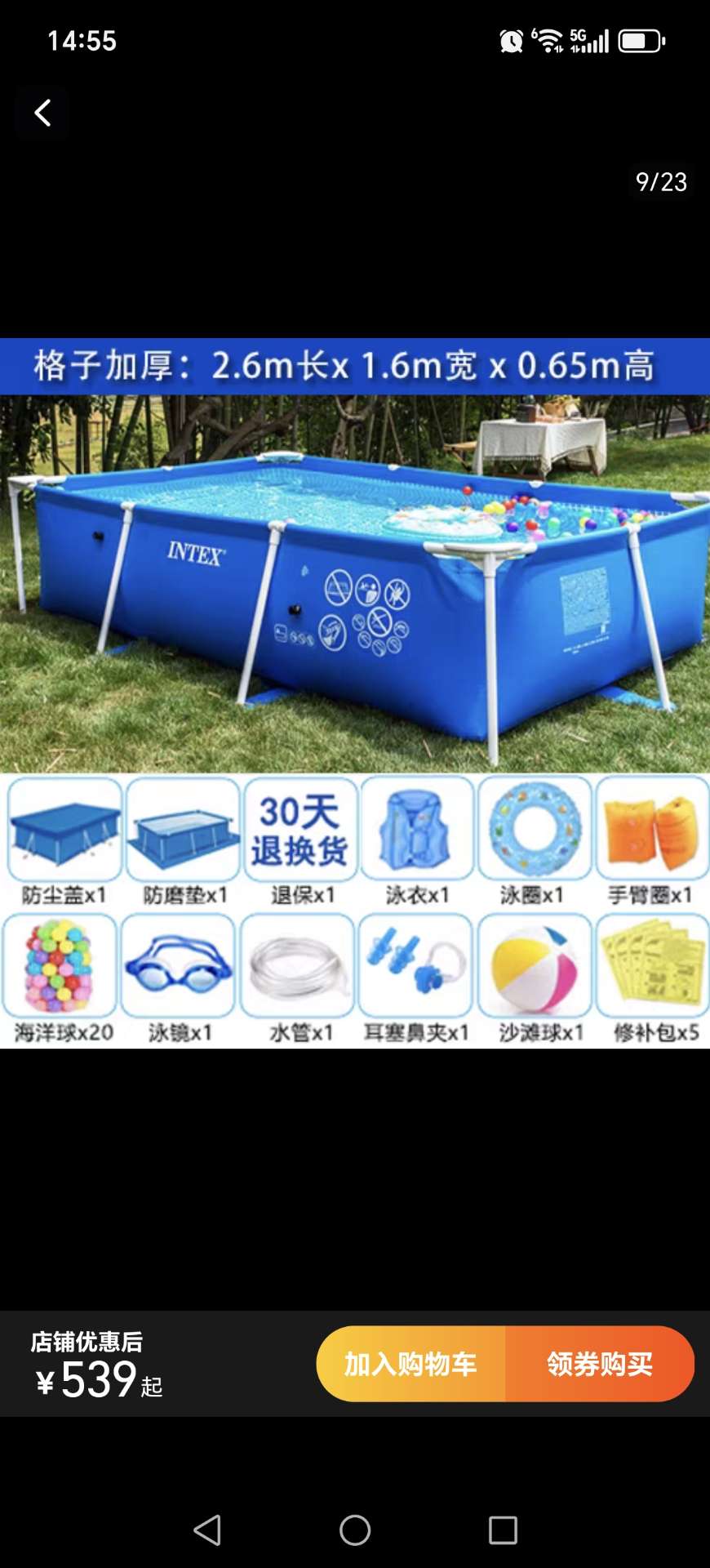Tap 领券购买 to buy with coupon

600,1364
